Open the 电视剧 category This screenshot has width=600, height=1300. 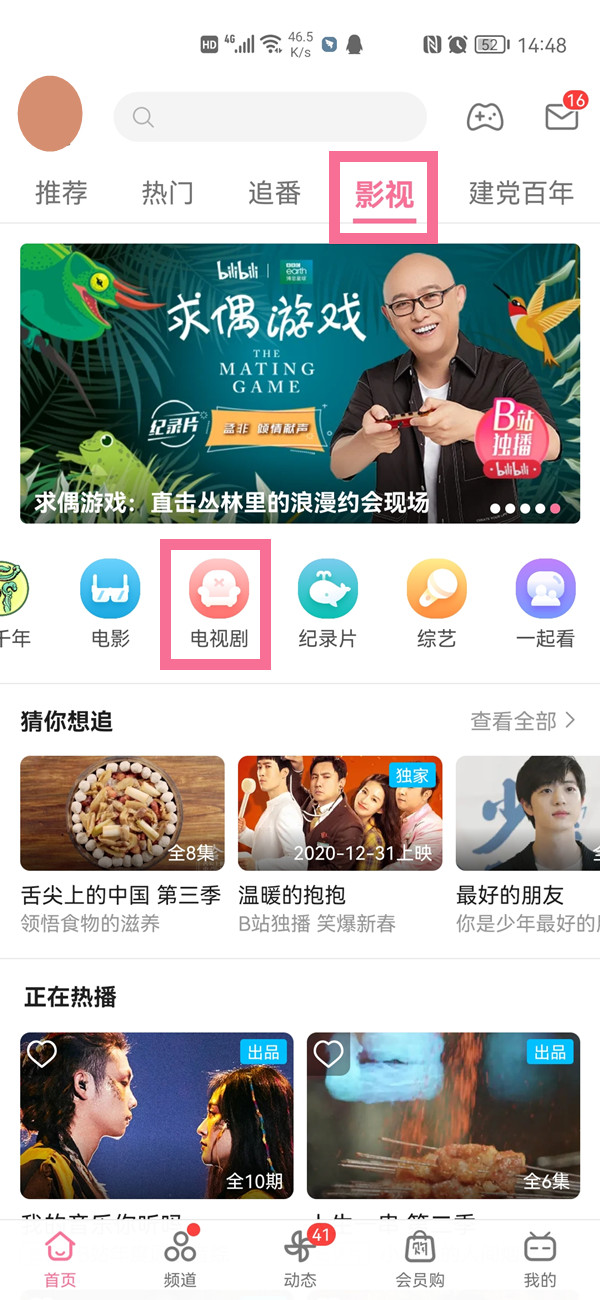pyautogui.click(x=219, y=603)
